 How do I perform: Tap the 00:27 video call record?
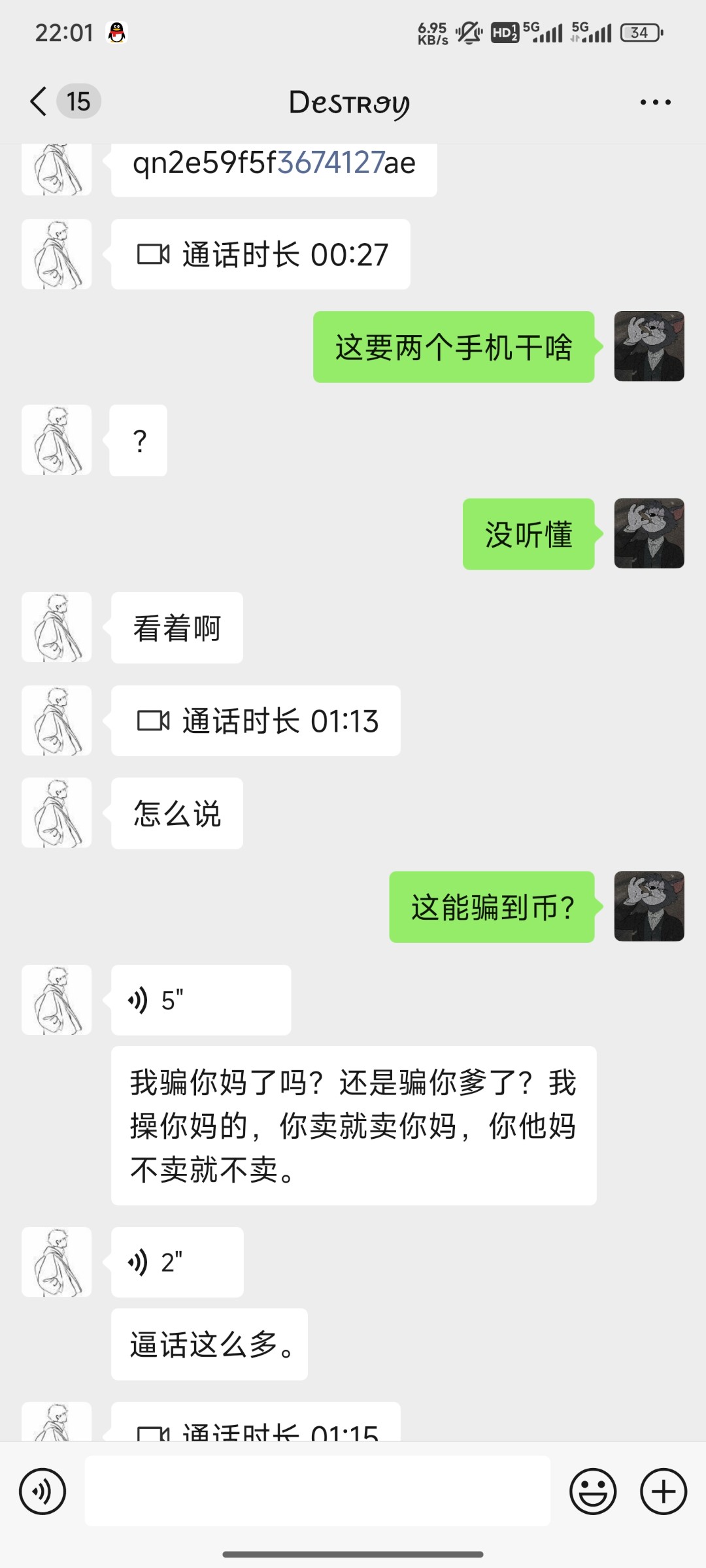pos(260,254)
